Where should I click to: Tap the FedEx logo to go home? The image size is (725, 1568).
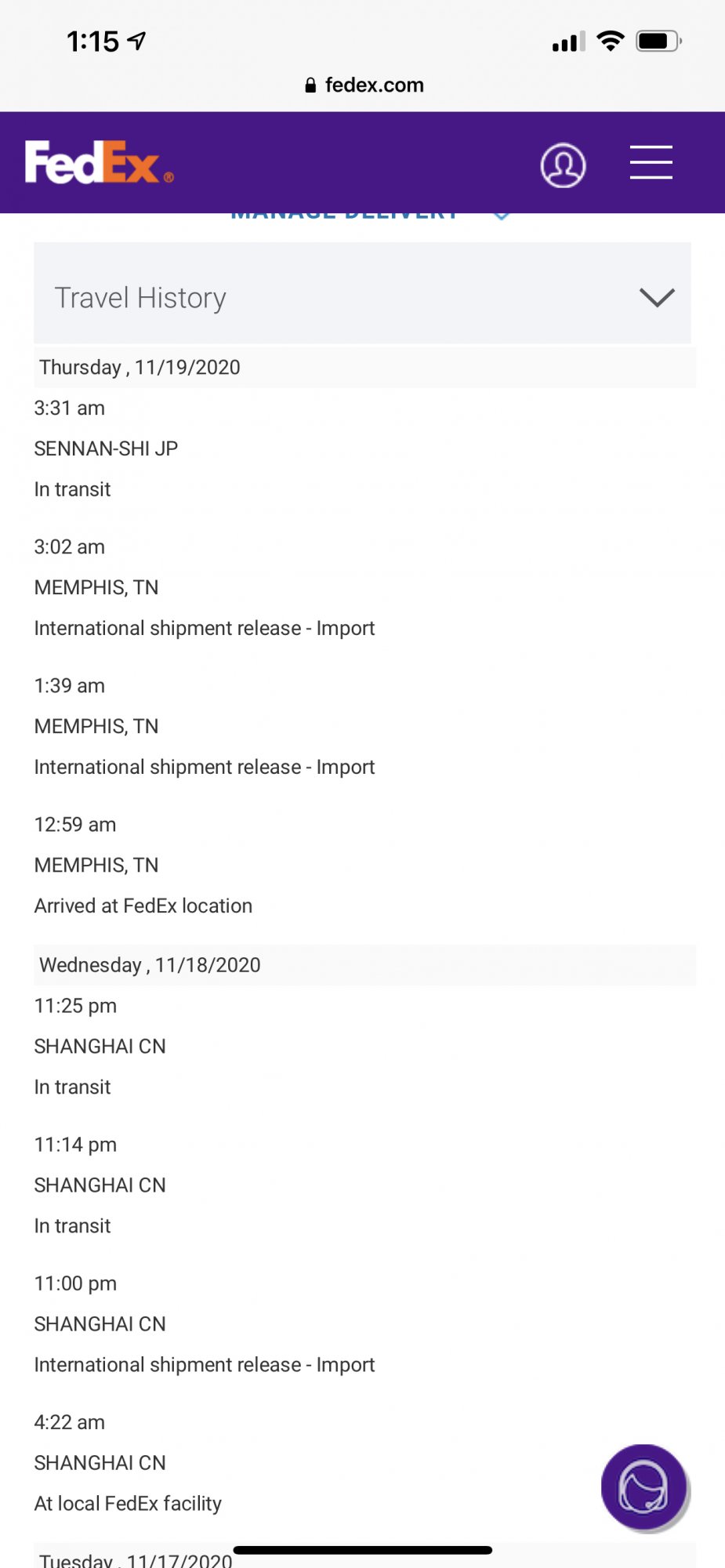pos(100,162)
